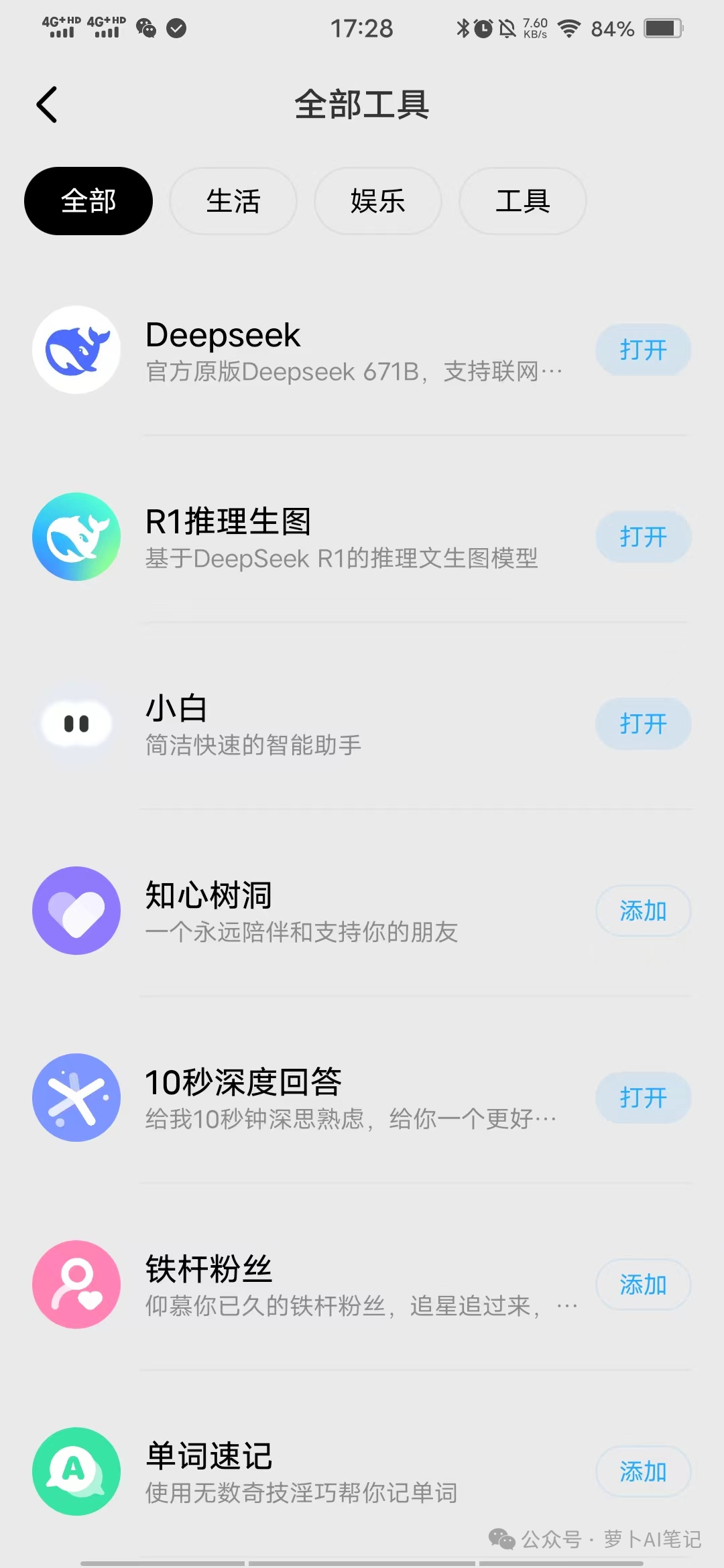This screenshot has width=724, height=1568.
Task: Go back from 全部工具 page
Action: point(47,105)
